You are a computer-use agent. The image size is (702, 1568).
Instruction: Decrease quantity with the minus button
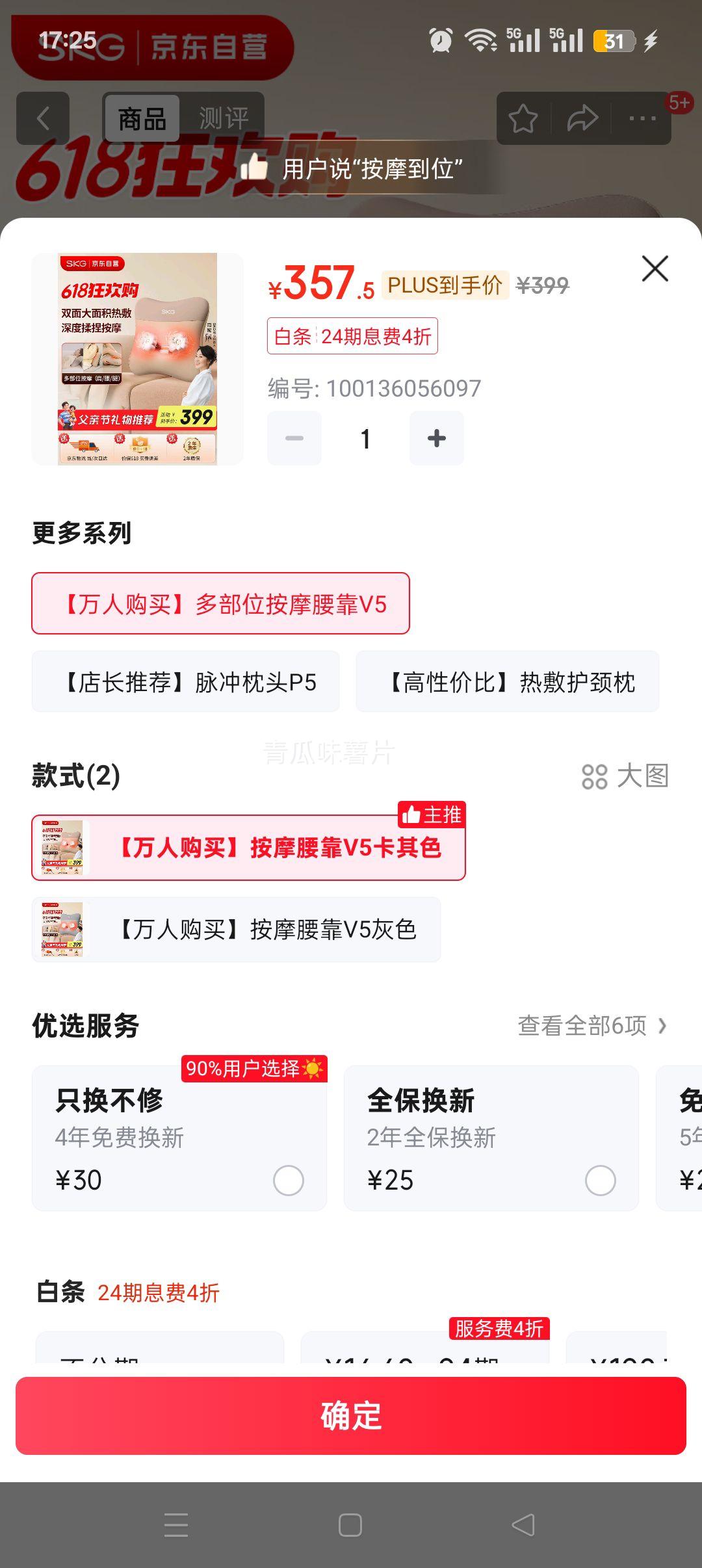[294, 438]
